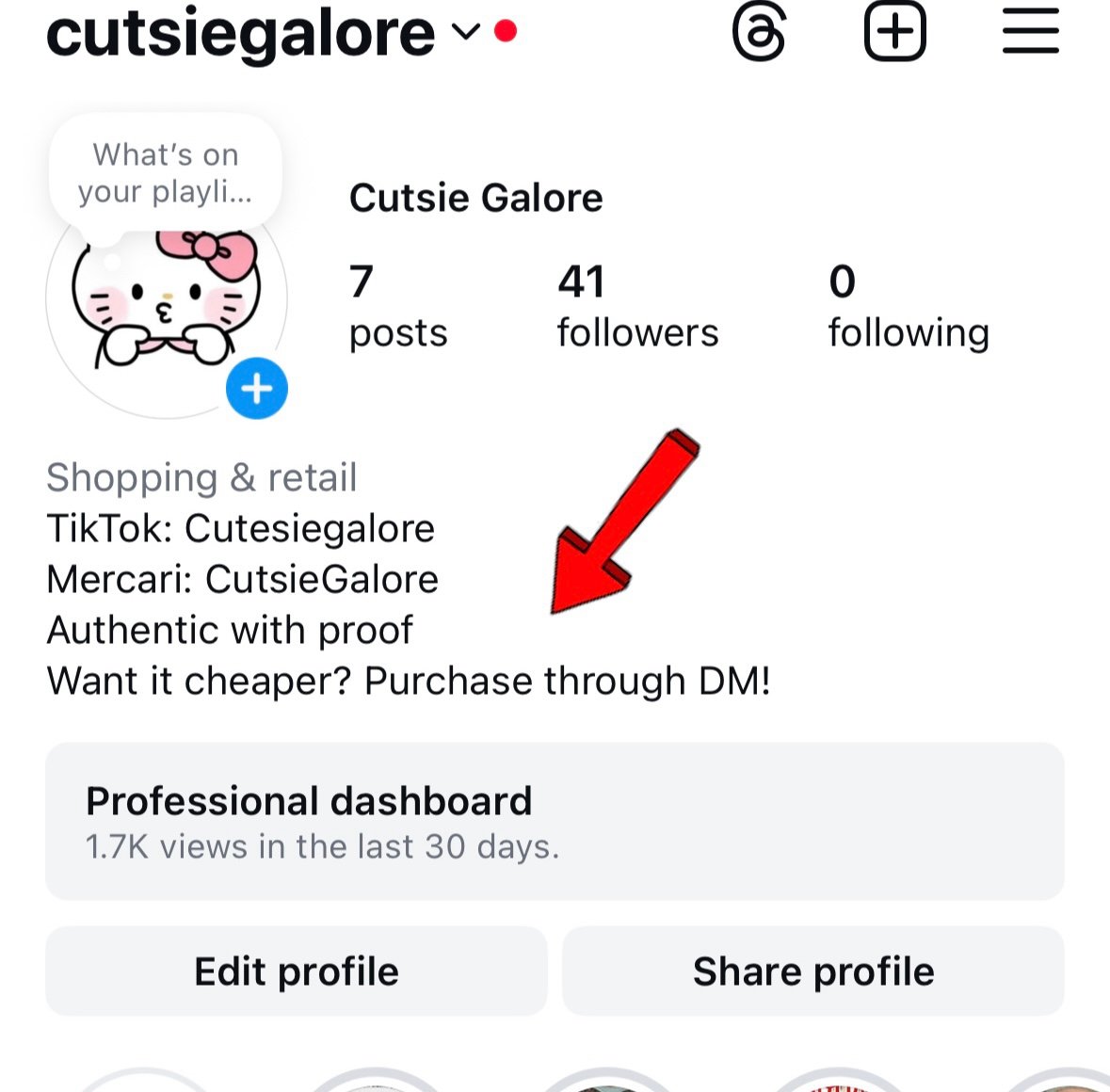Viewport: 1110px width, 1092px height.
Task: Tap the "What's on your playlist" note bubble
Action: [x=166, y=173]
